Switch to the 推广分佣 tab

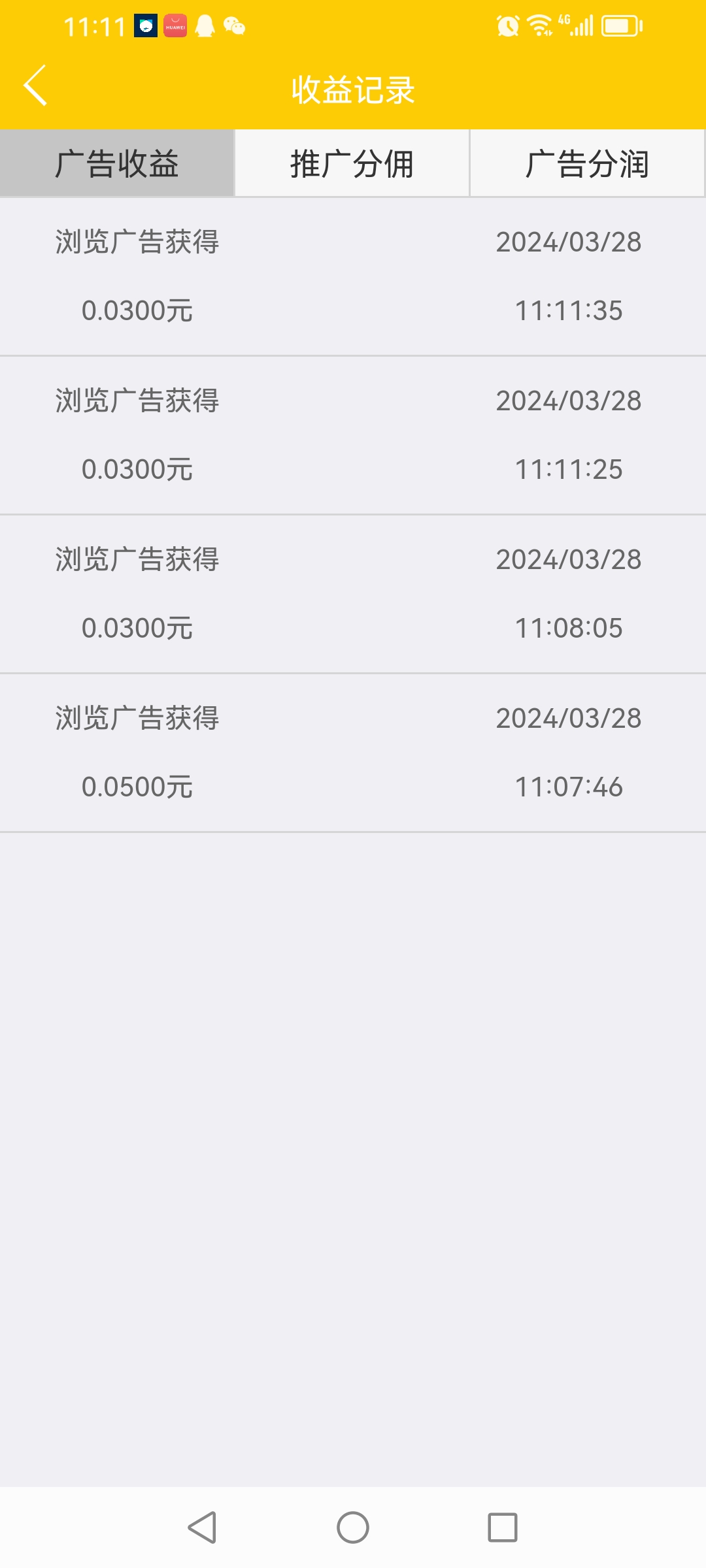[352, 163]
